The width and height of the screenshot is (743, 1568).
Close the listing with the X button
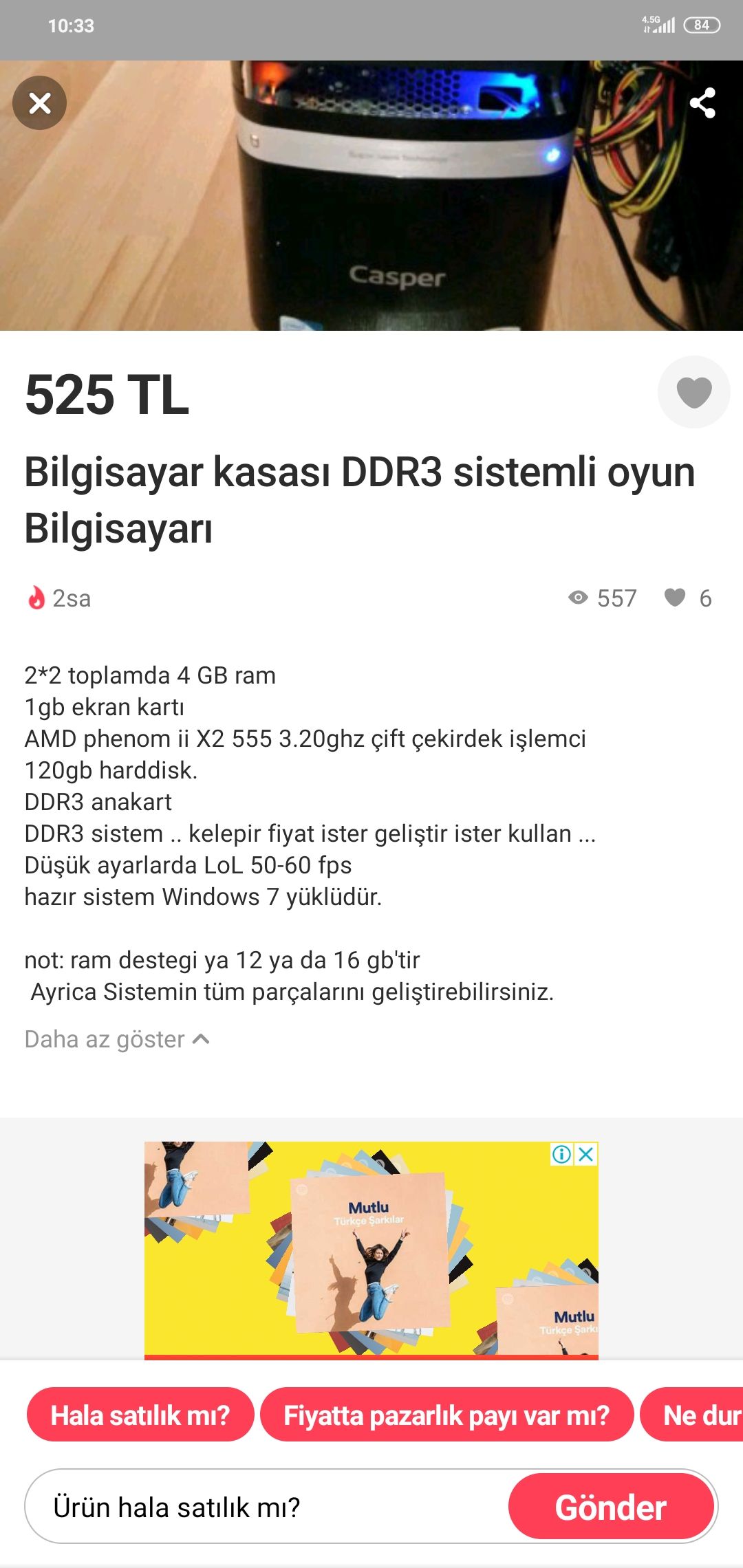[40, 103]
